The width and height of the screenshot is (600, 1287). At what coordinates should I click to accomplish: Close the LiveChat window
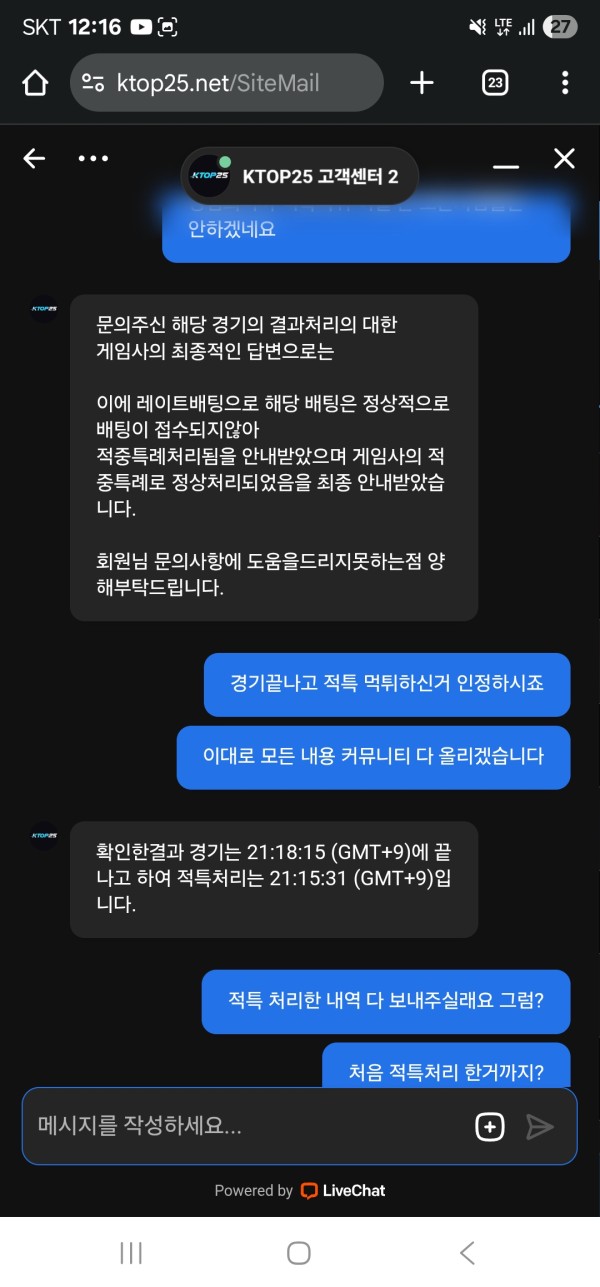pyautogui.click(x=564, y=158)
